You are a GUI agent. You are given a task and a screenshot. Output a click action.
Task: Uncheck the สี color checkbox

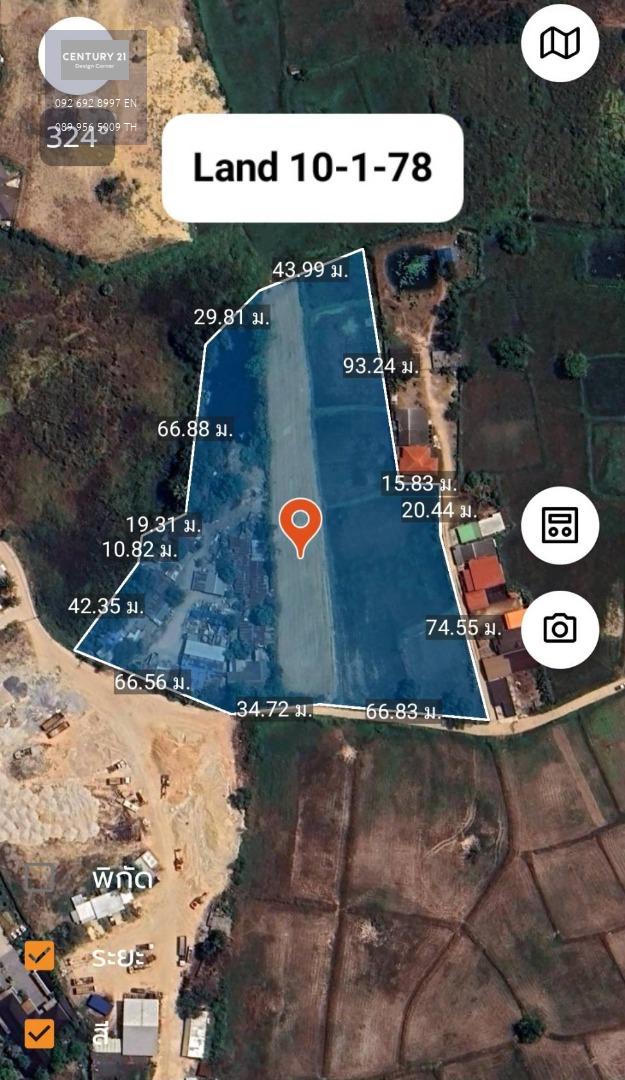[x=39, y=1033]
